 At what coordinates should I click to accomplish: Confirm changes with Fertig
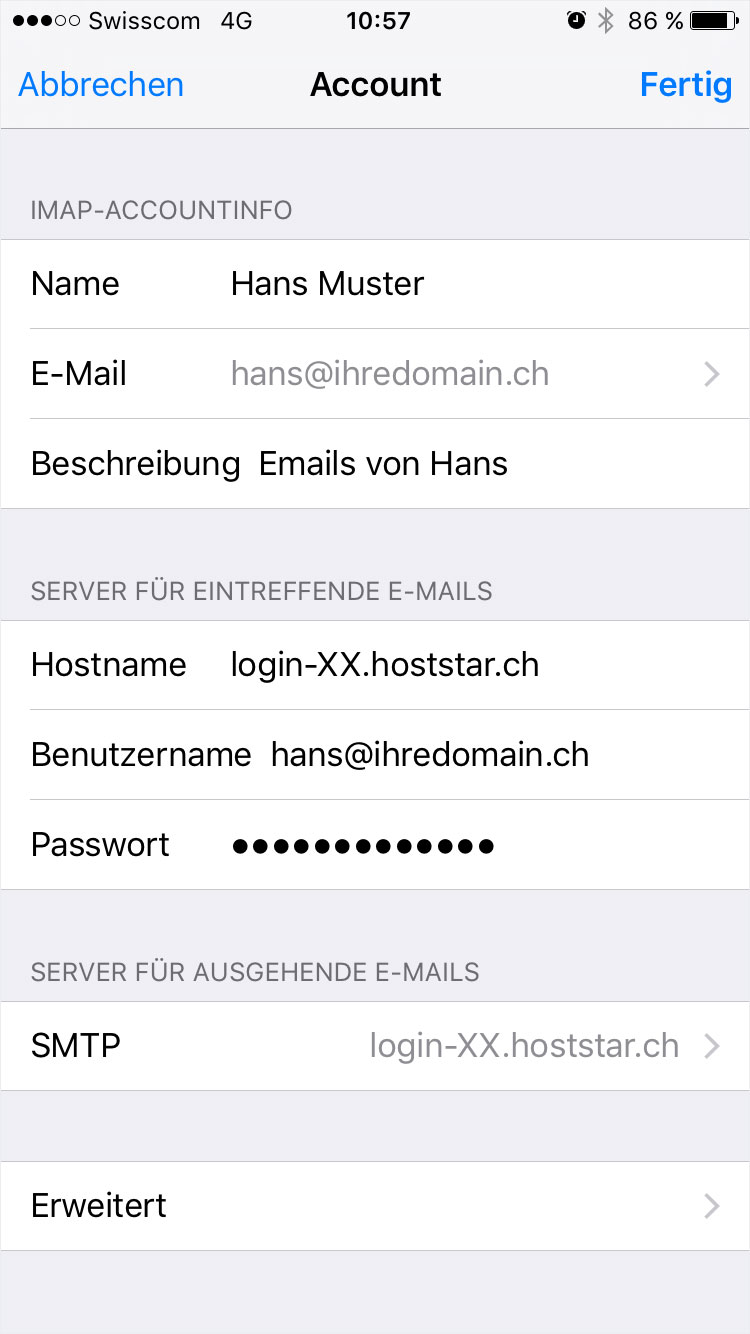(686, 85)
